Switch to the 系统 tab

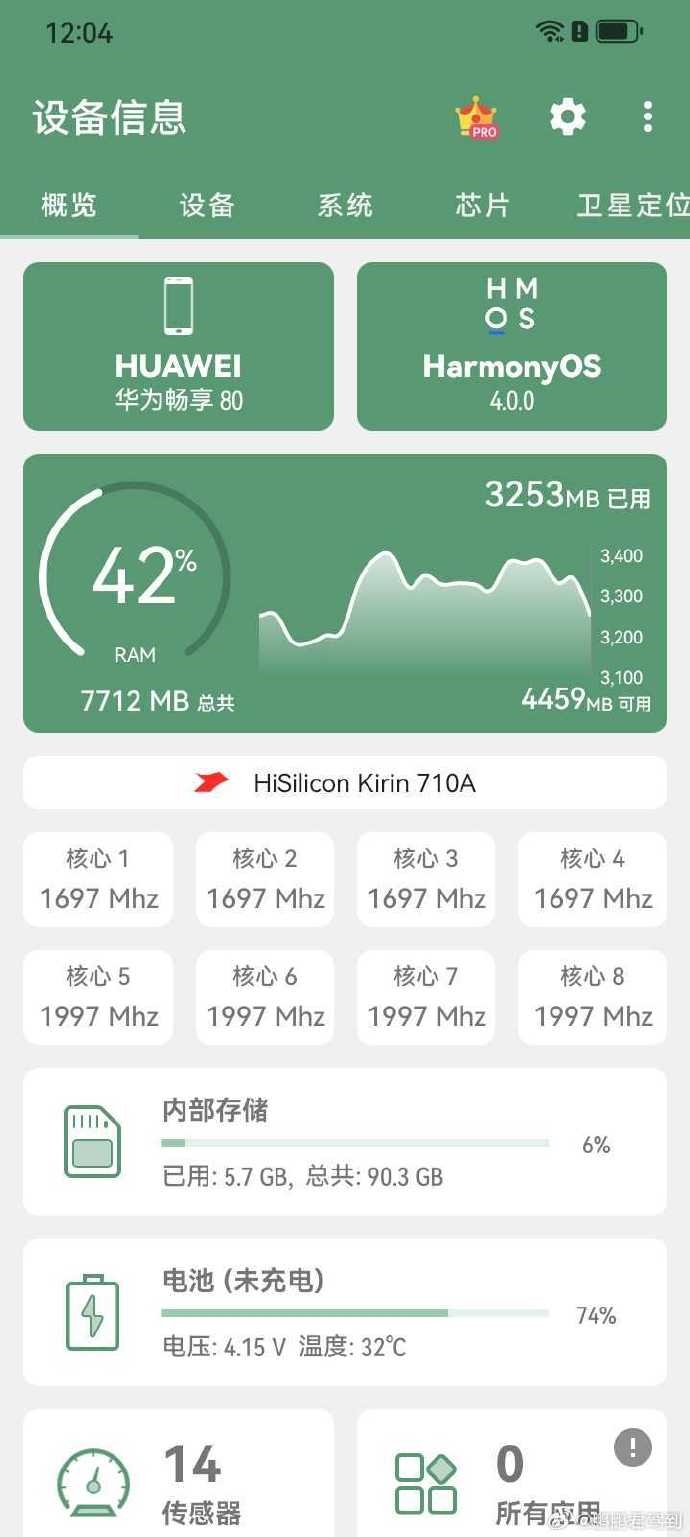[x=345, y=205]
